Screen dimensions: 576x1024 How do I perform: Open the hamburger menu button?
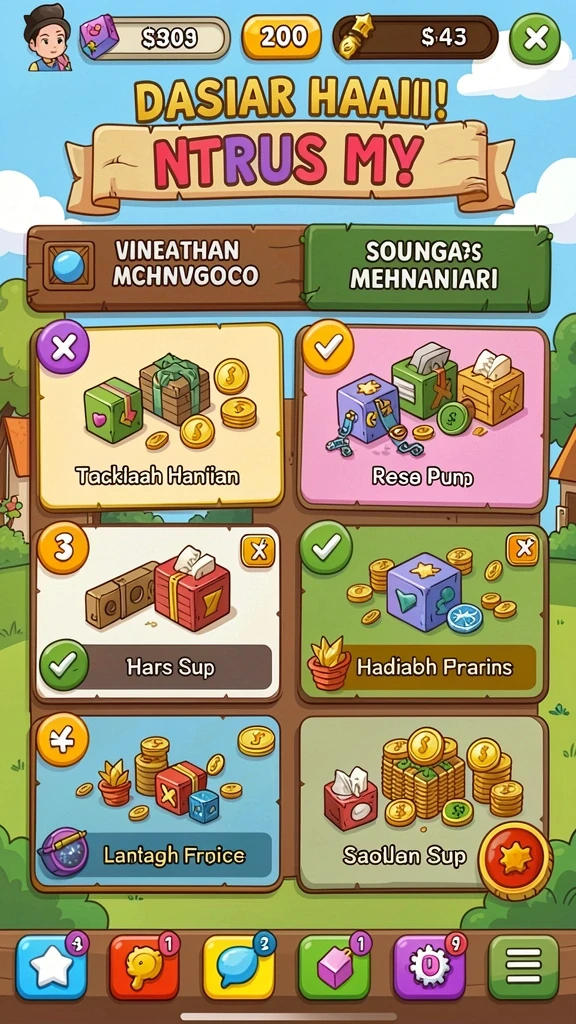coord(524,968)
